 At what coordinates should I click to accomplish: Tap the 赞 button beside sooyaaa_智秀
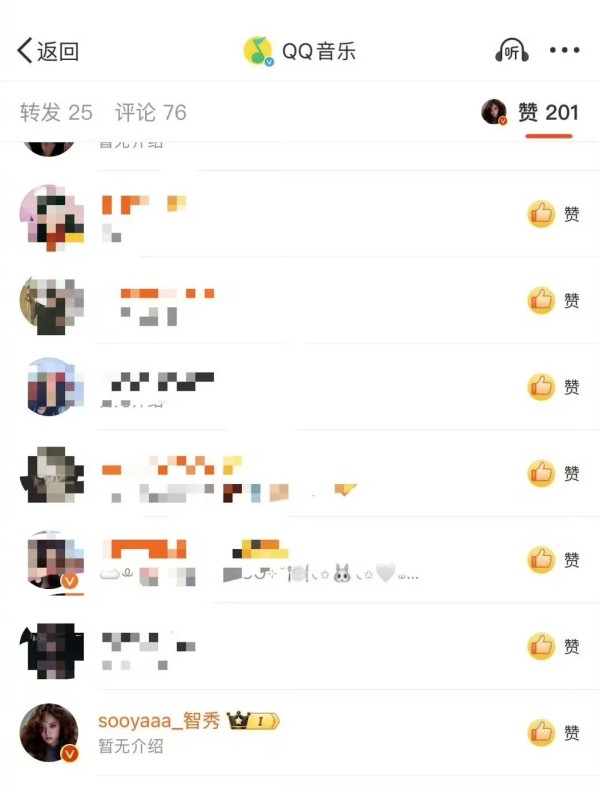pos(554,732)
